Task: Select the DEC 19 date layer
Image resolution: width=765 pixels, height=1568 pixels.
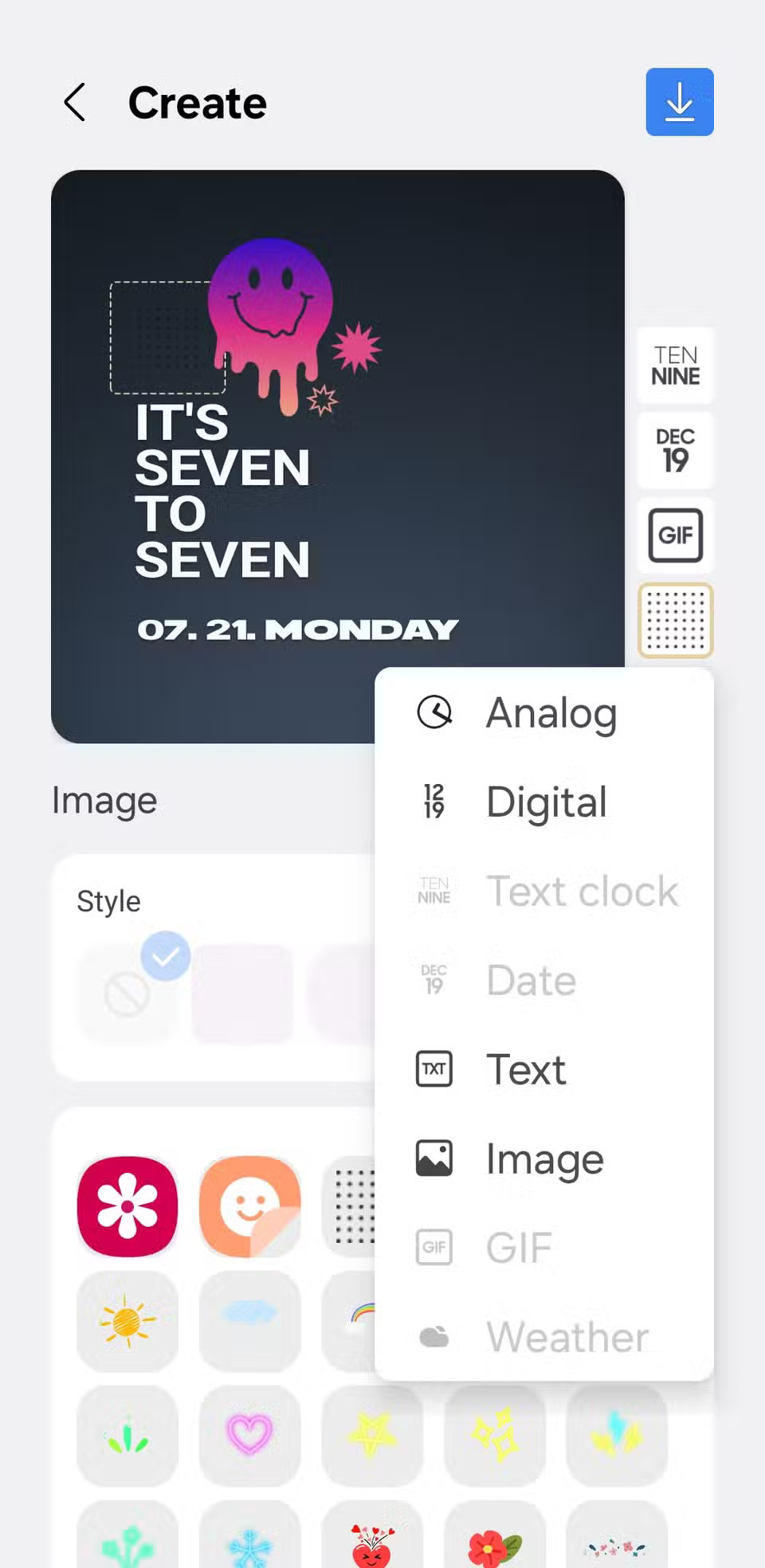Action: (675, 451)
